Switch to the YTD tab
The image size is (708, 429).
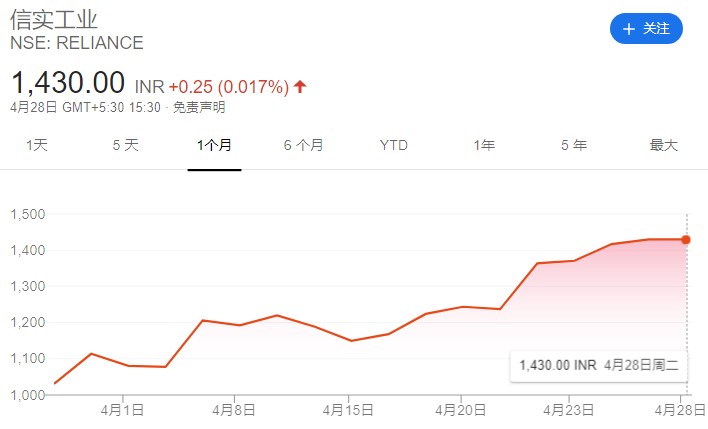coord(394,145)
